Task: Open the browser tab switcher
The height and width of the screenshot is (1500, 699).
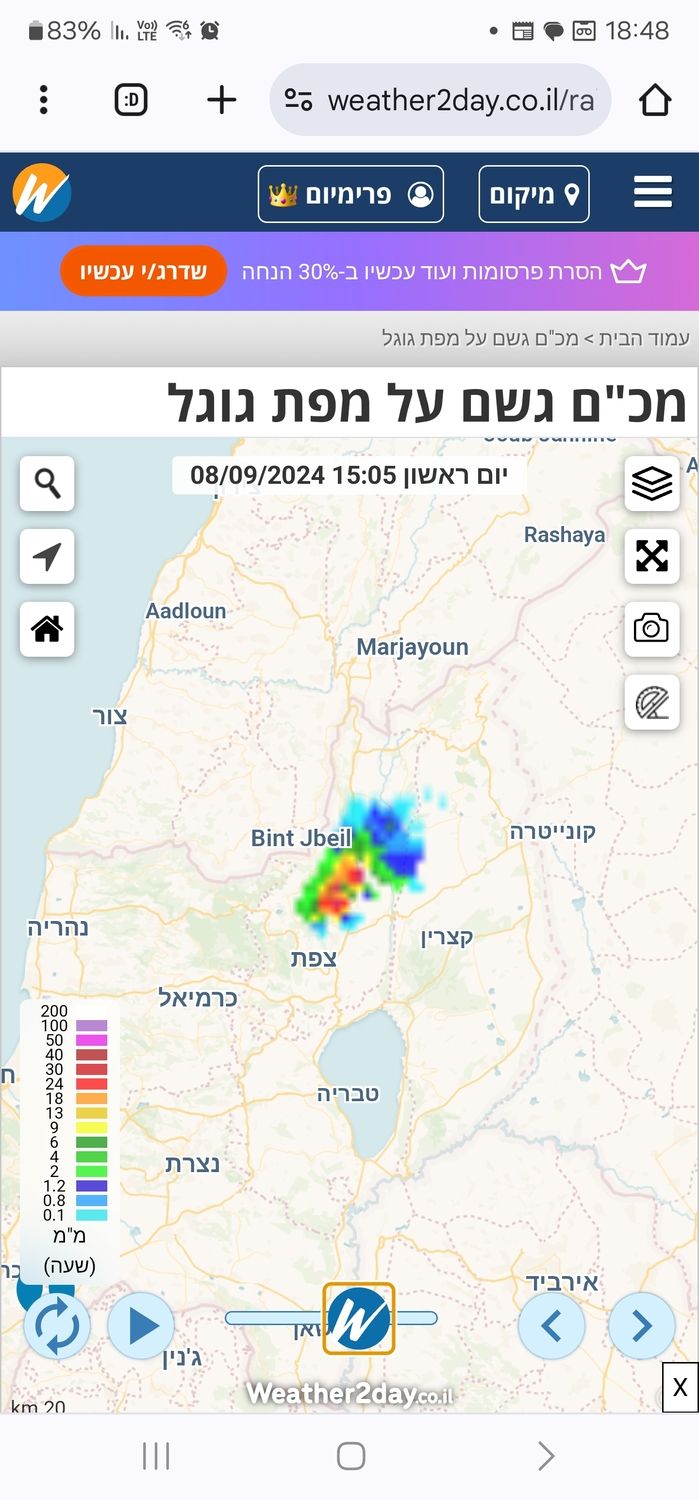Action: coord(131,100)
